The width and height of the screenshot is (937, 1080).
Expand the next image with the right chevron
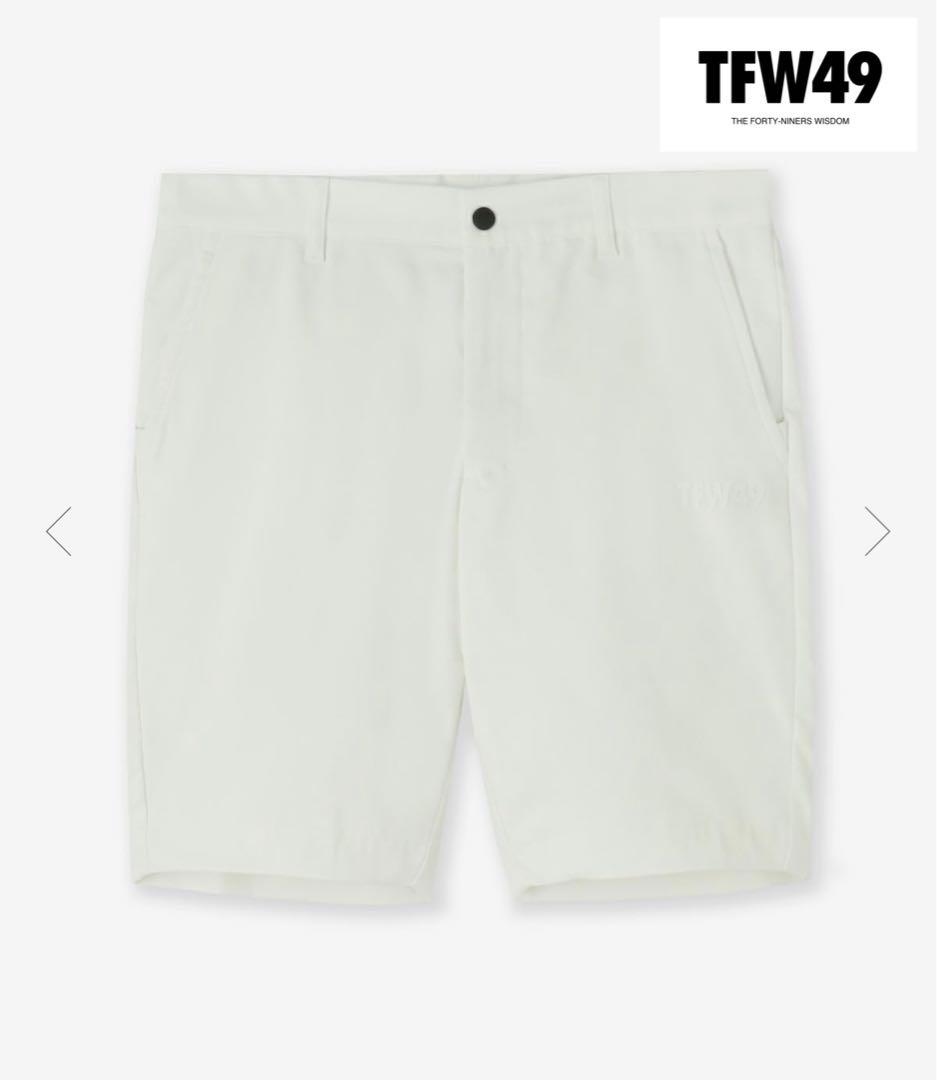[x=877, y=530]
